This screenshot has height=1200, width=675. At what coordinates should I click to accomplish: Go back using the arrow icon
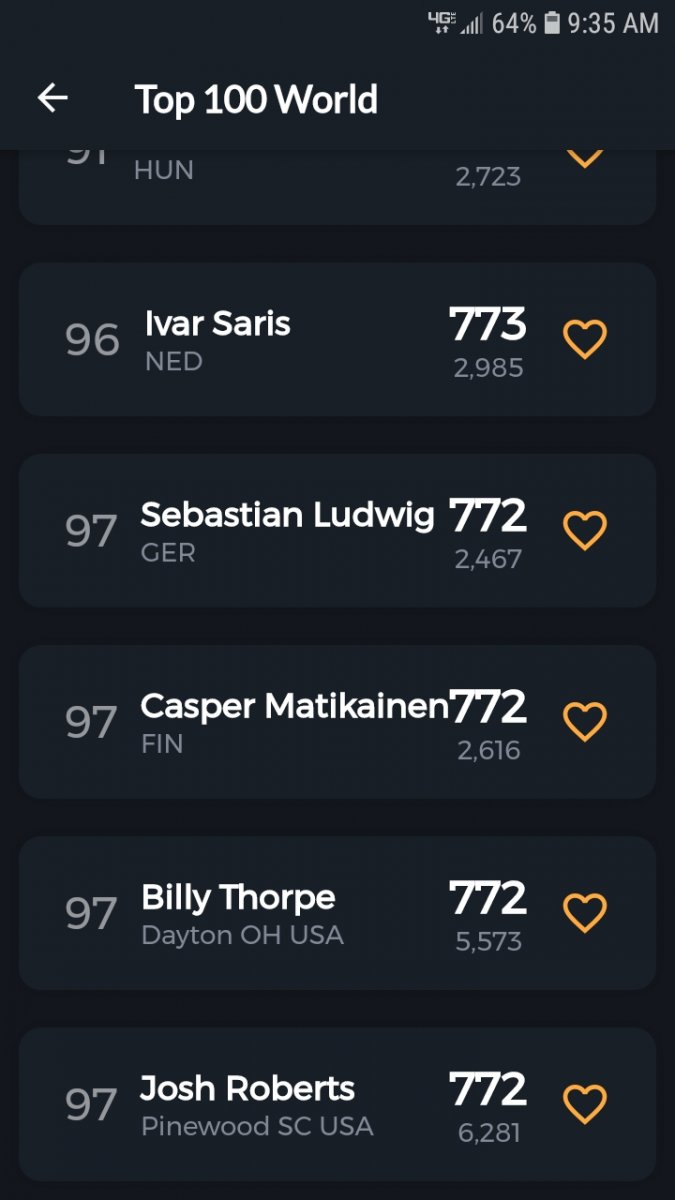point(52,98)
